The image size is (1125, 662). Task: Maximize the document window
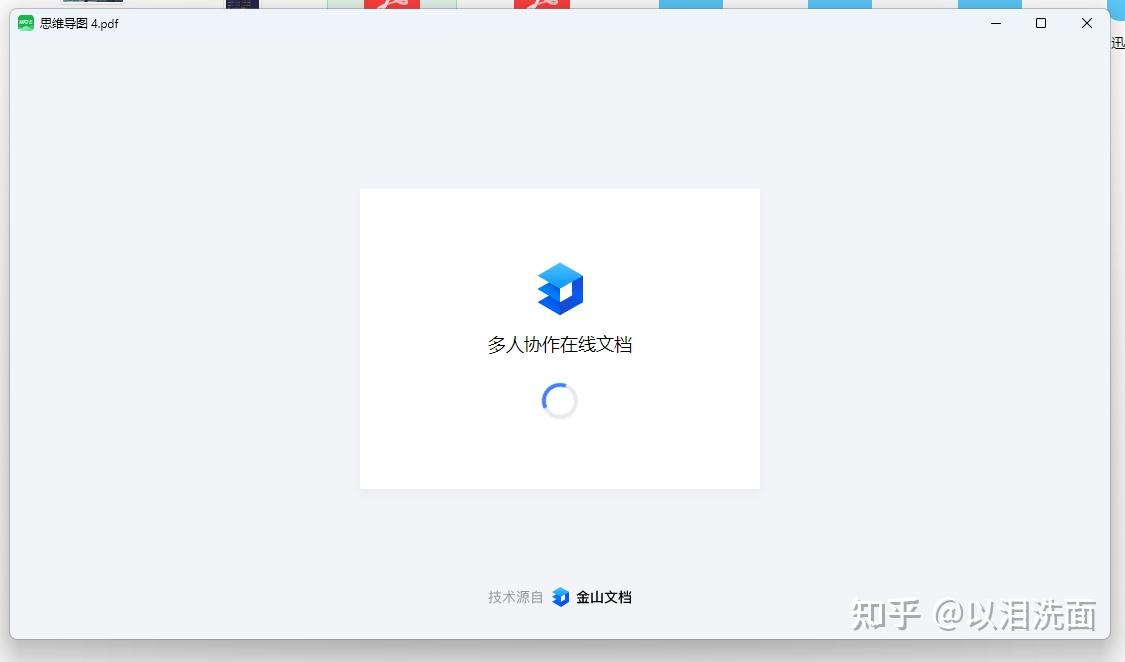(x=1041, y=23)
